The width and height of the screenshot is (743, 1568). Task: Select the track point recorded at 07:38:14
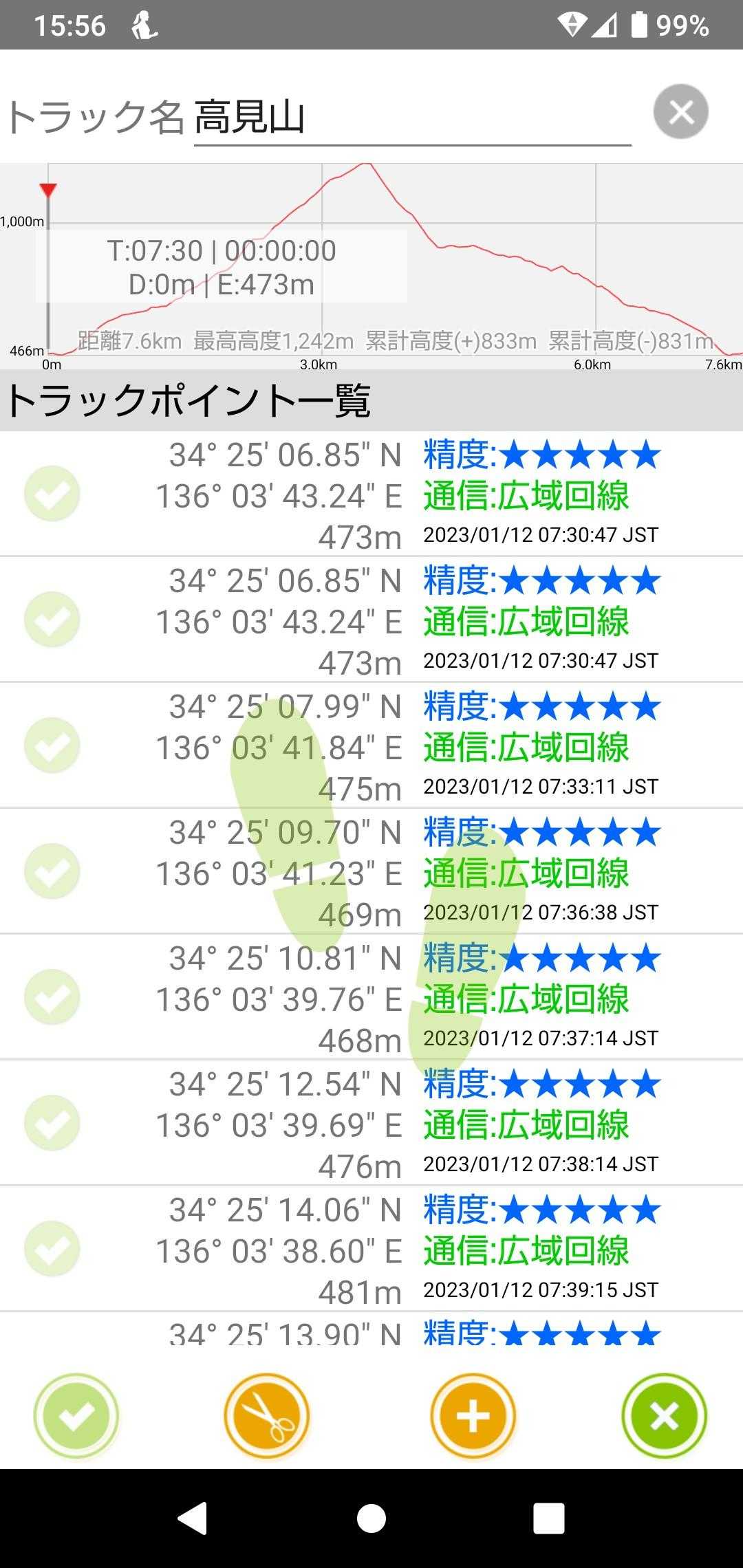tap(52, 1123)
